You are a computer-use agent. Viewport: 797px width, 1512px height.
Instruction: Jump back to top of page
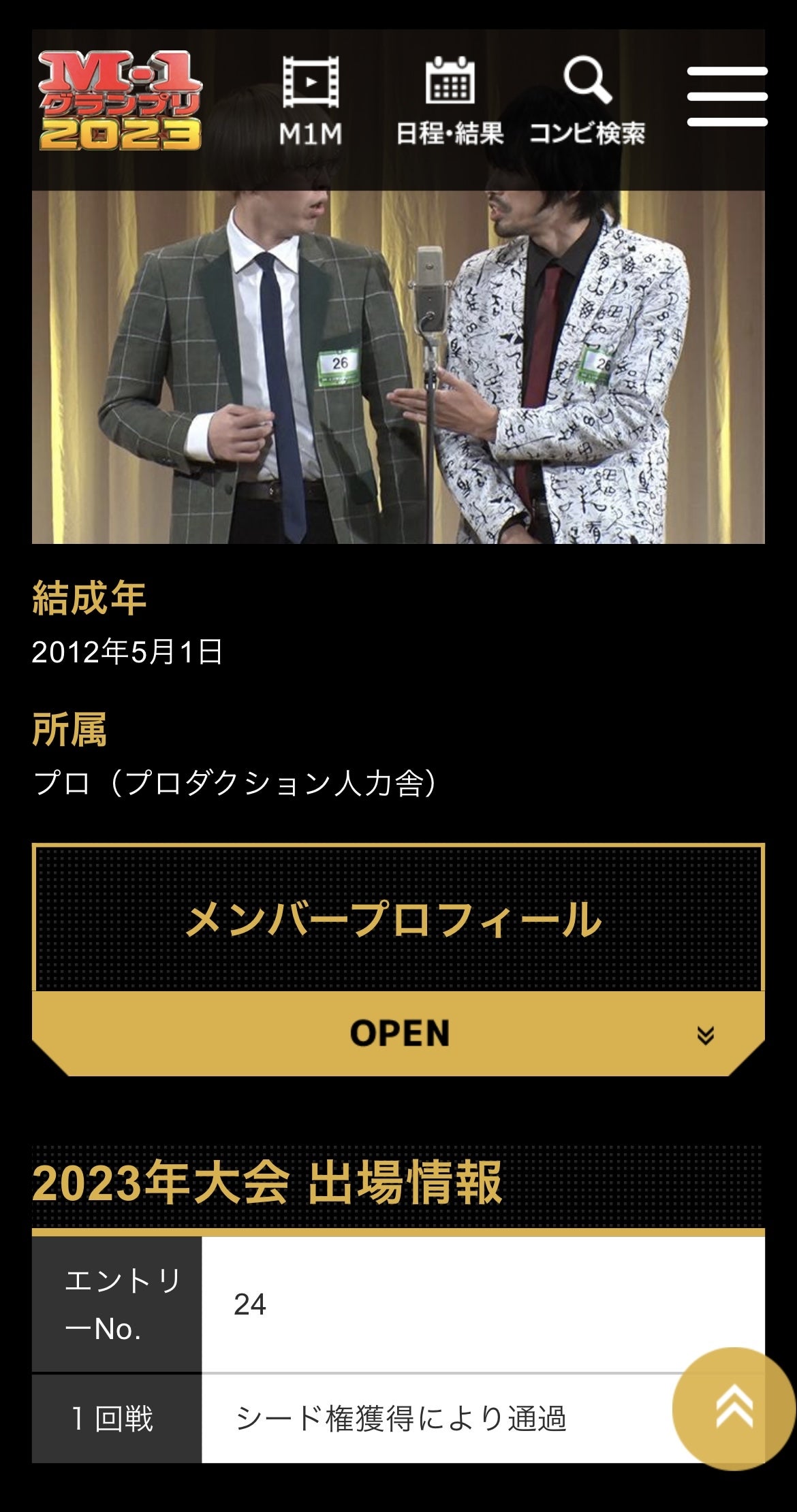733,1407
